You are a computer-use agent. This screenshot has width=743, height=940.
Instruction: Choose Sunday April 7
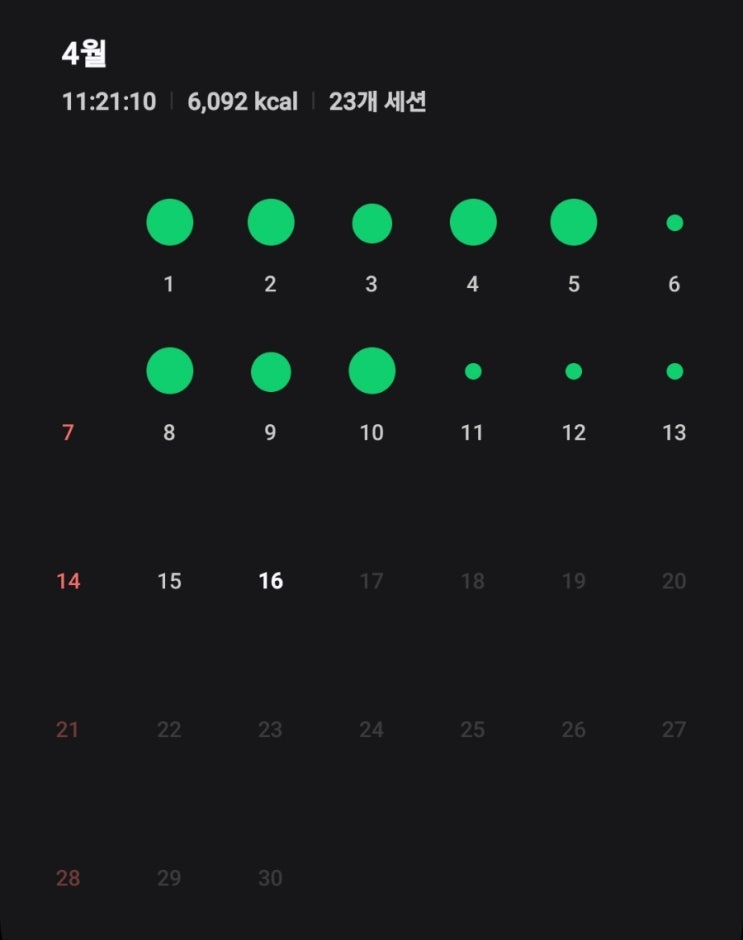click(x=68, y=432)
